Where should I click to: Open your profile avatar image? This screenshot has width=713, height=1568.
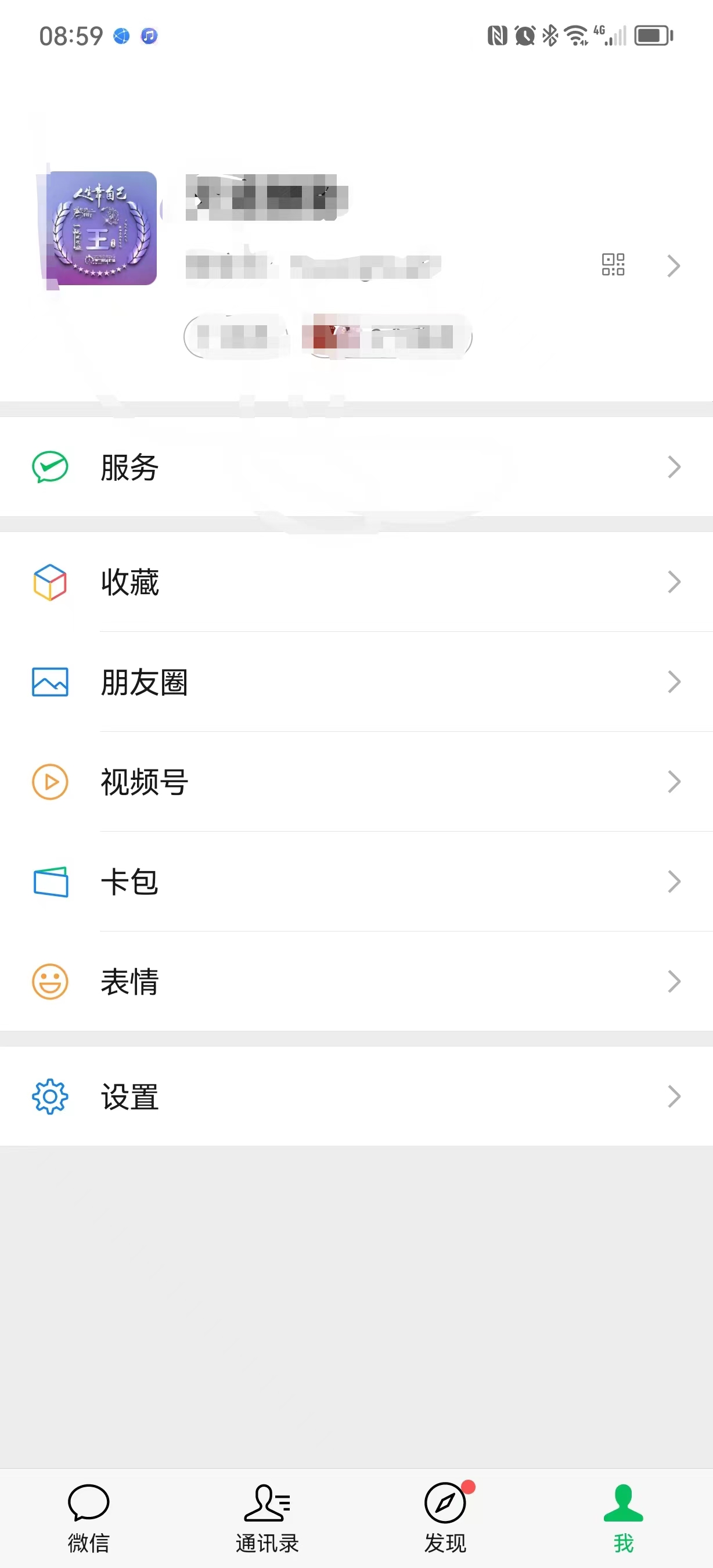[102, 229]
